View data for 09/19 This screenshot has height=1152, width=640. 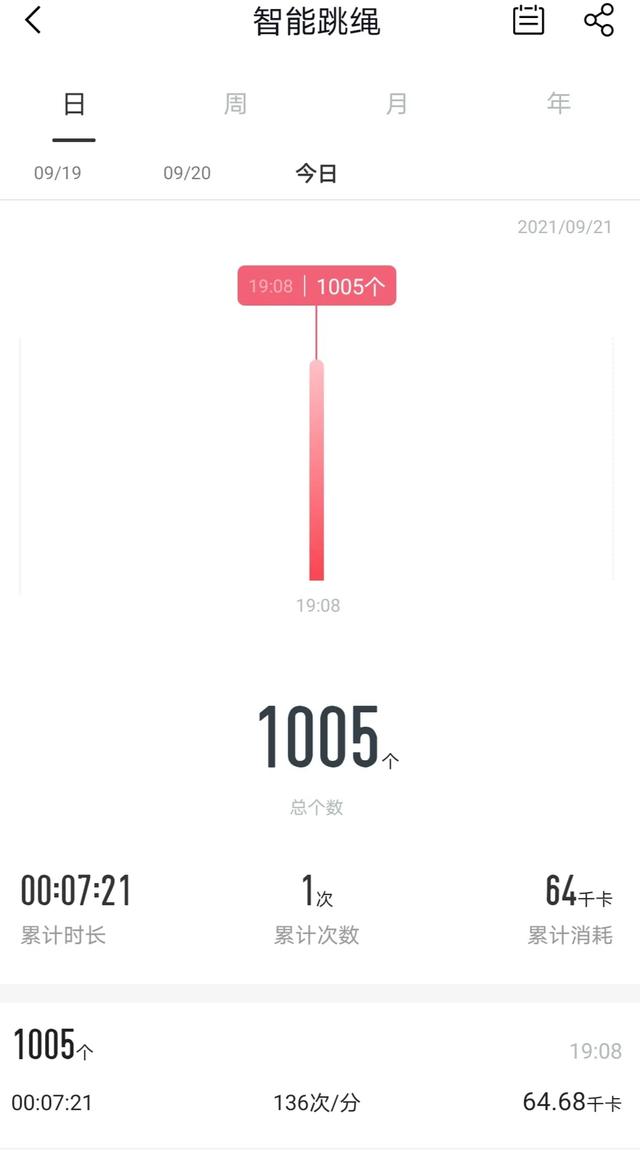point(58,173)
